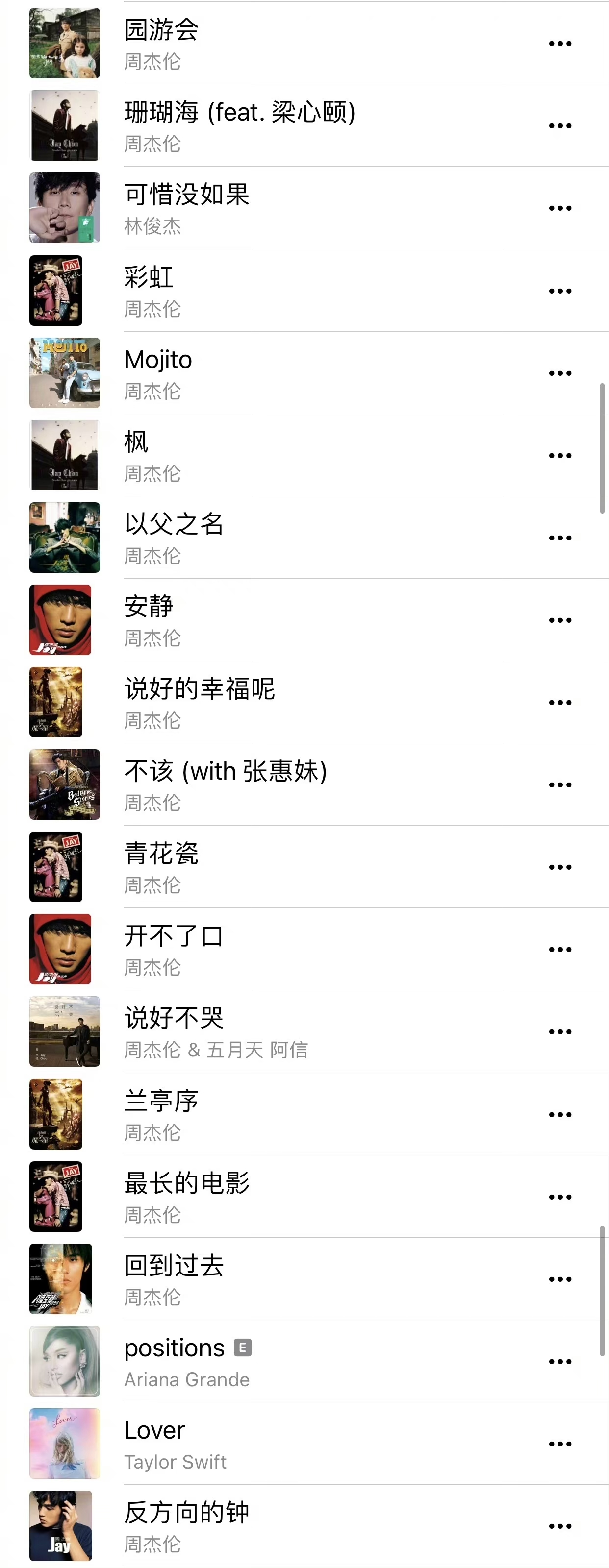
Task: Open more options for 说好不哭
Action: tap(560, 1031)
